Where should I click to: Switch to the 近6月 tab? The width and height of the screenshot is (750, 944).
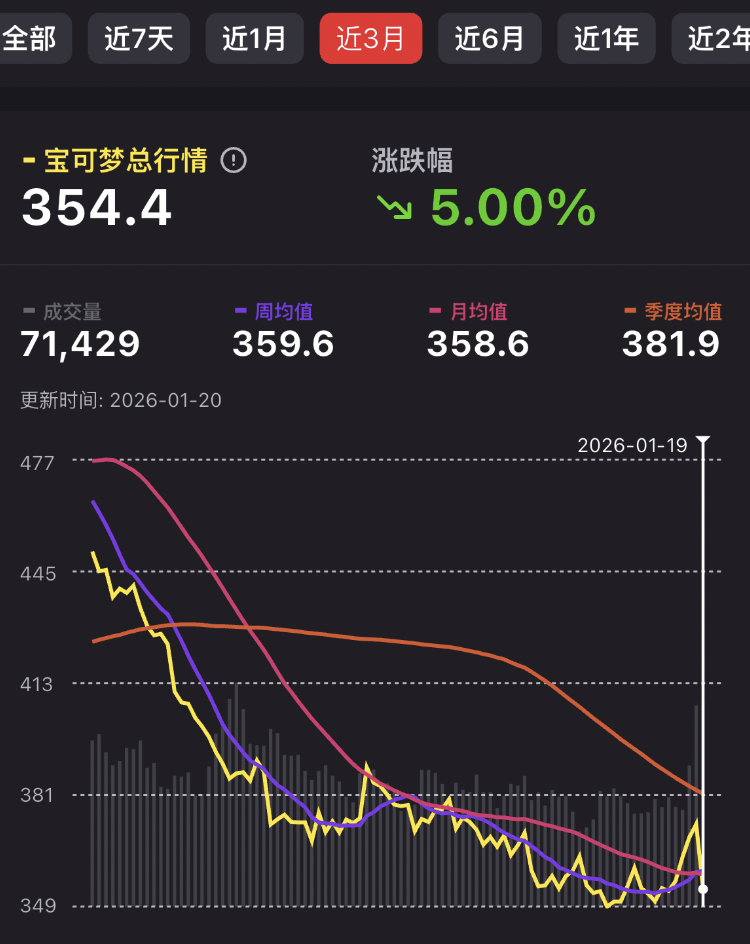tap(490, 38)
